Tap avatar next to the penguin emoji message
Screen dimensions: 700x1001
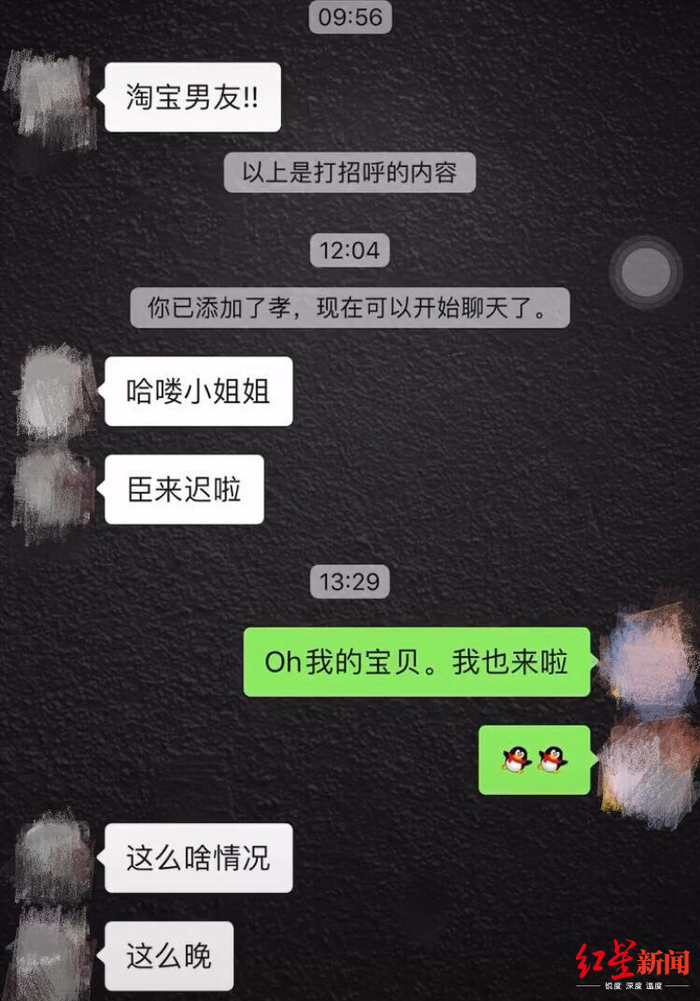(649, 761)
